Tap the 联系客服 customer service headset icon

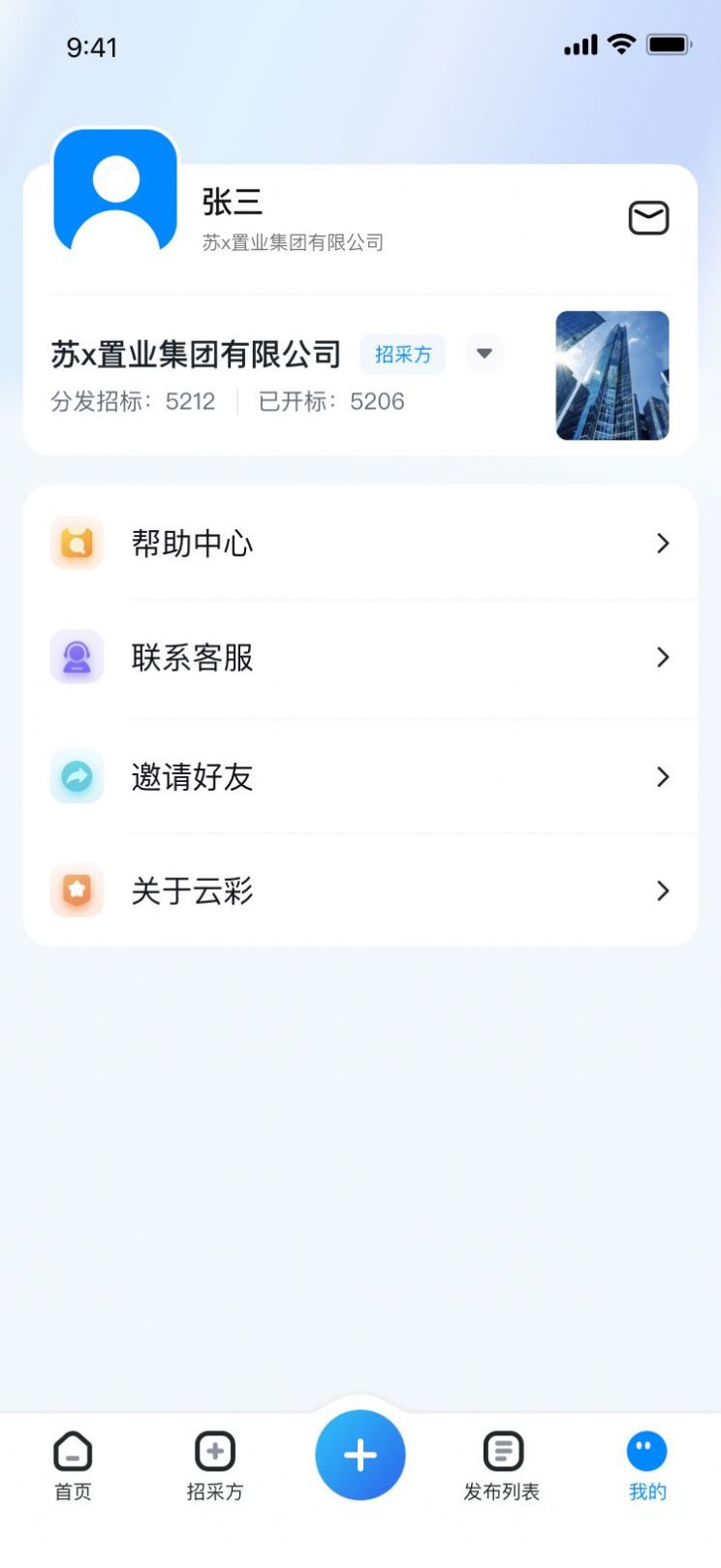[77, 657]
